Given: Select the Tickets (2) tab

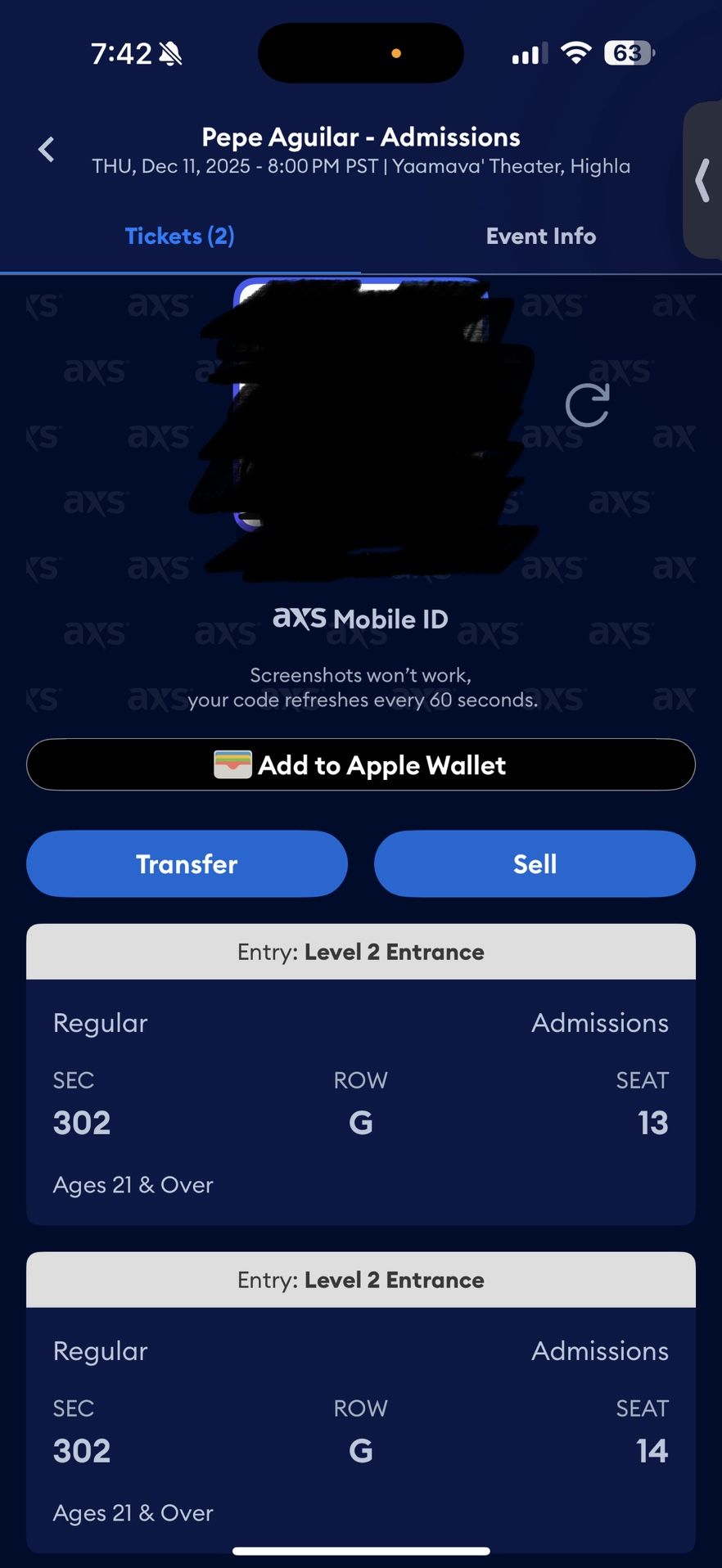Looking at the screenshot, I should 179,236.
